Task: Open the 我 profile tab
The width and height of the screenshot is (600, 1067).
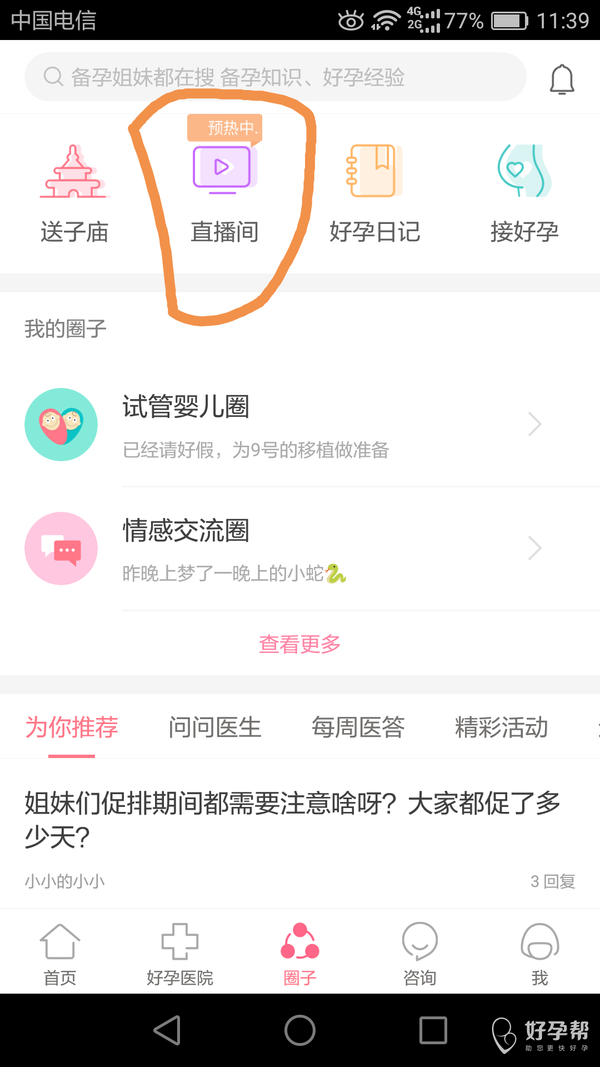Action: coord(540,954)
